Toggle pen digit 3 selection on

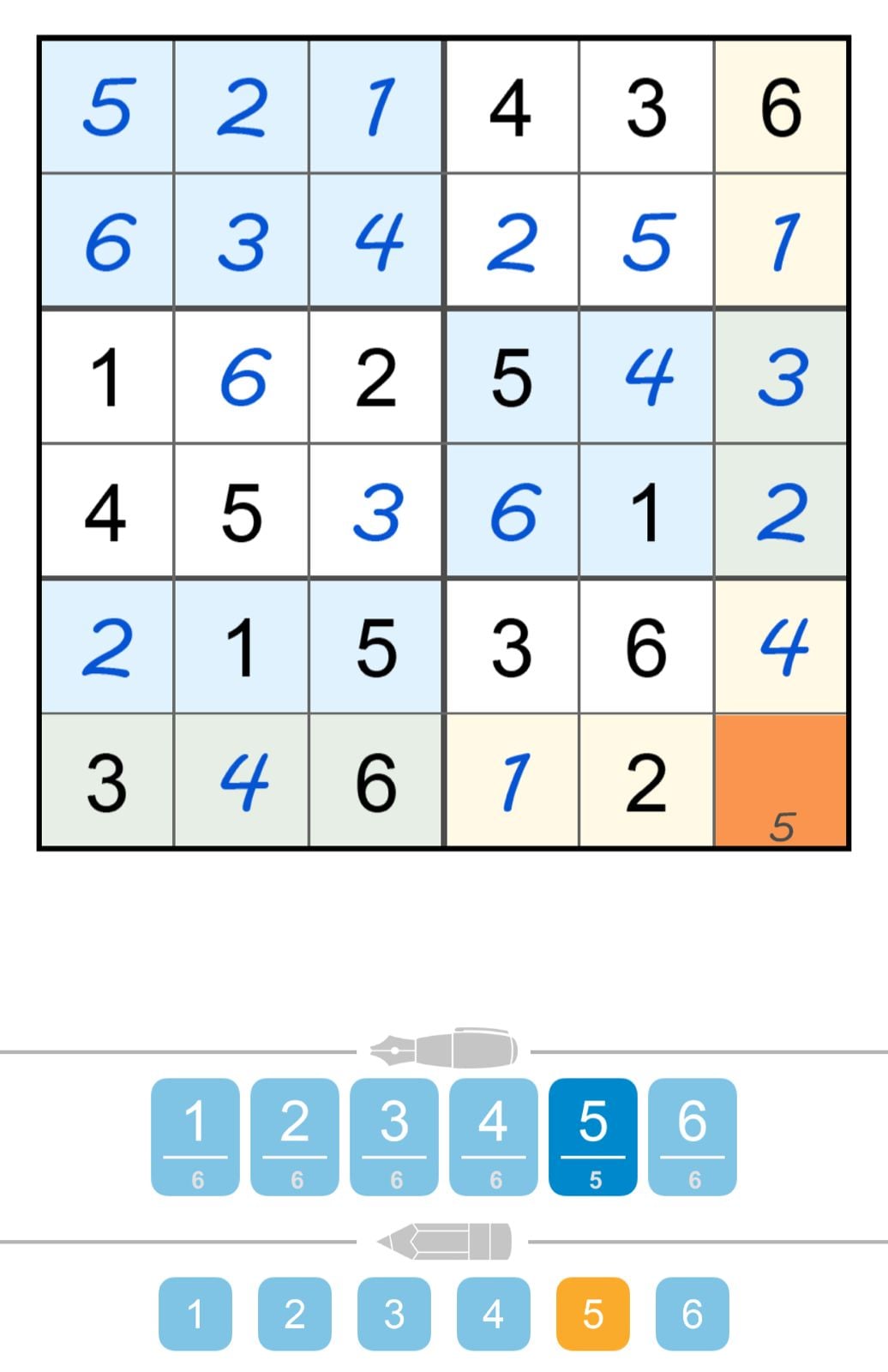[393, 1132]
